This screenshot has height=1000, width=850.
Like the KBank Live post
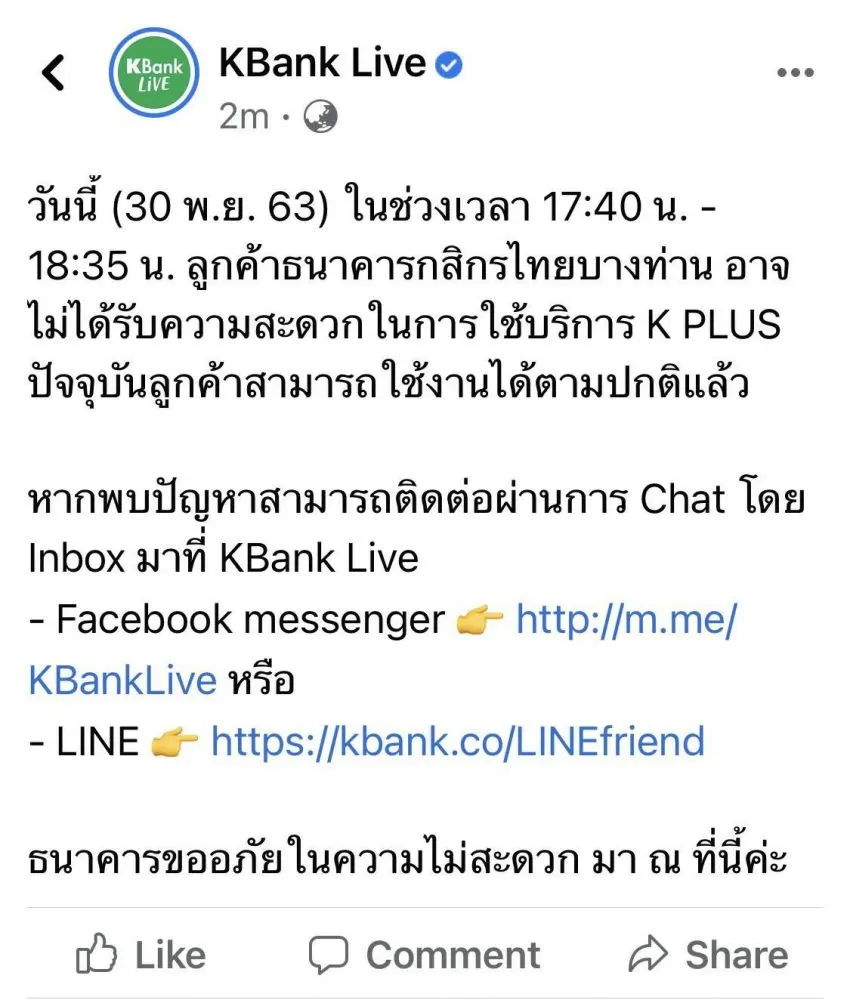tap(140, 955)
